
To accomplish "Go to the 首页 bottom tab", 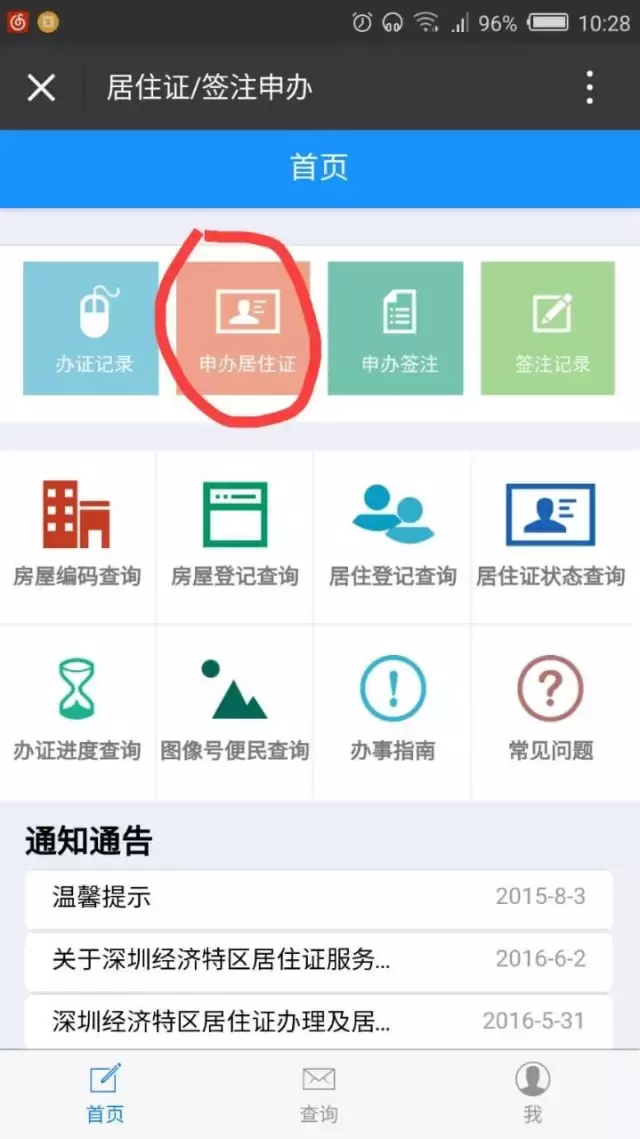I will [105, 1093].
